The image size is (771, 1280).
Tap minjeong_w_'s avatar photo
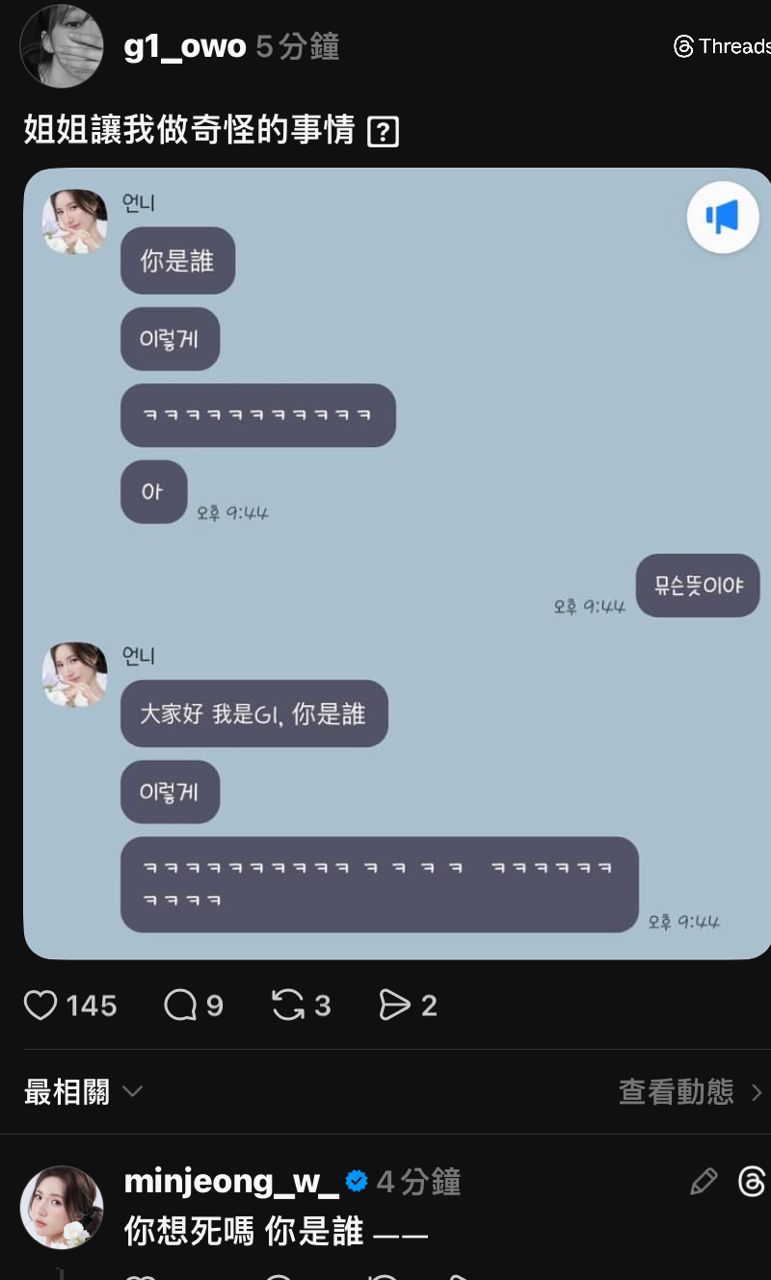click(x=62, y=1207)
